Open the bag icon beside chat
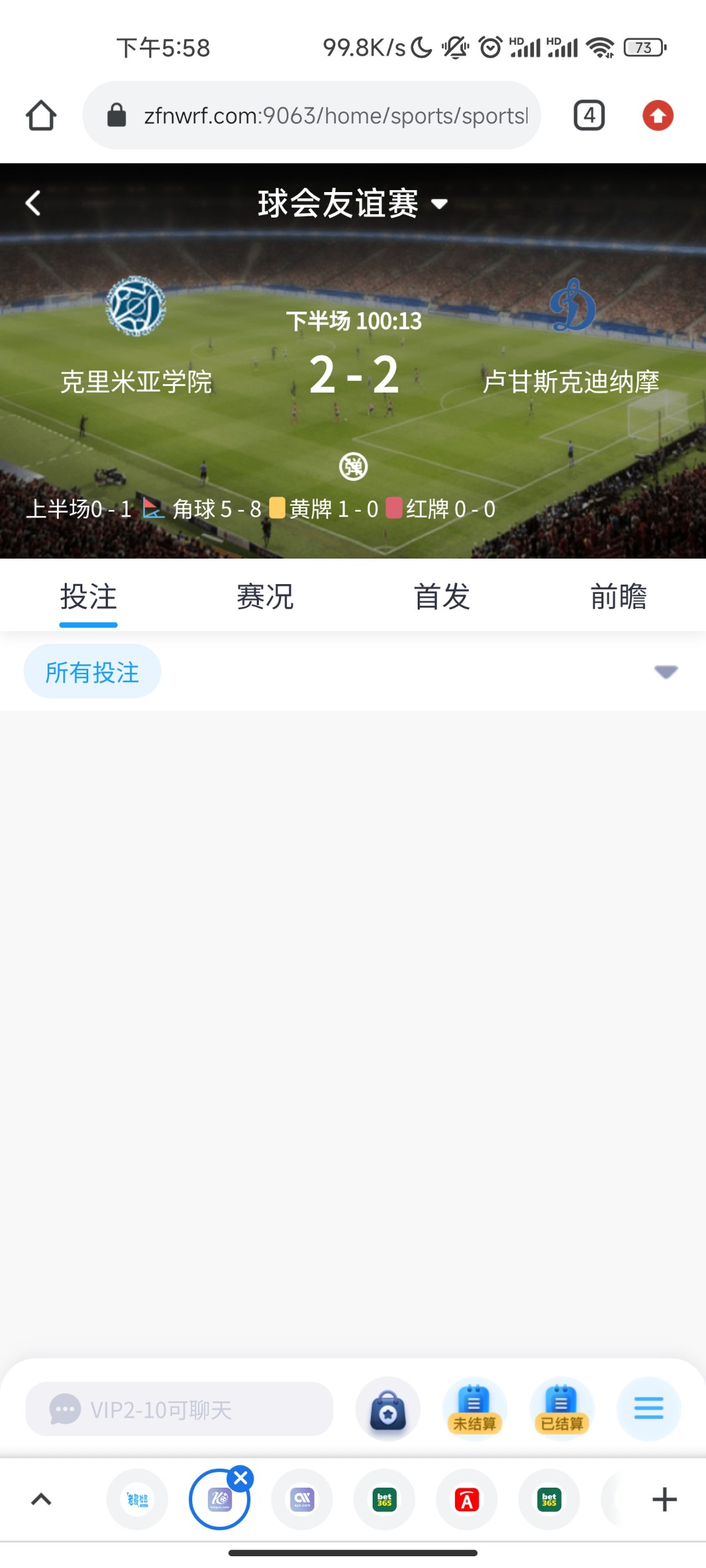Viewport: 706px width, 1568px height. click(x=388, y=1409)
